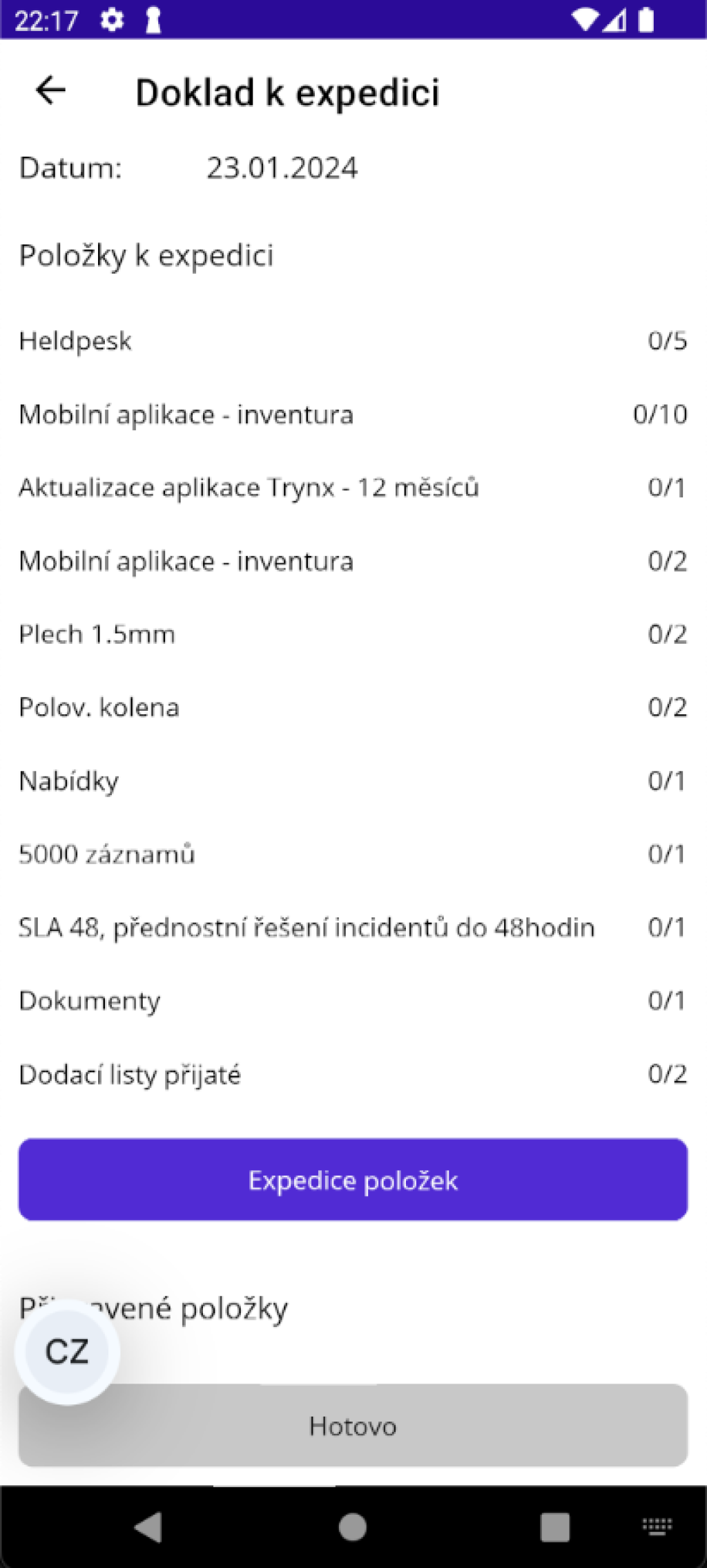Open the Heldpesk item row

(353, 341)
